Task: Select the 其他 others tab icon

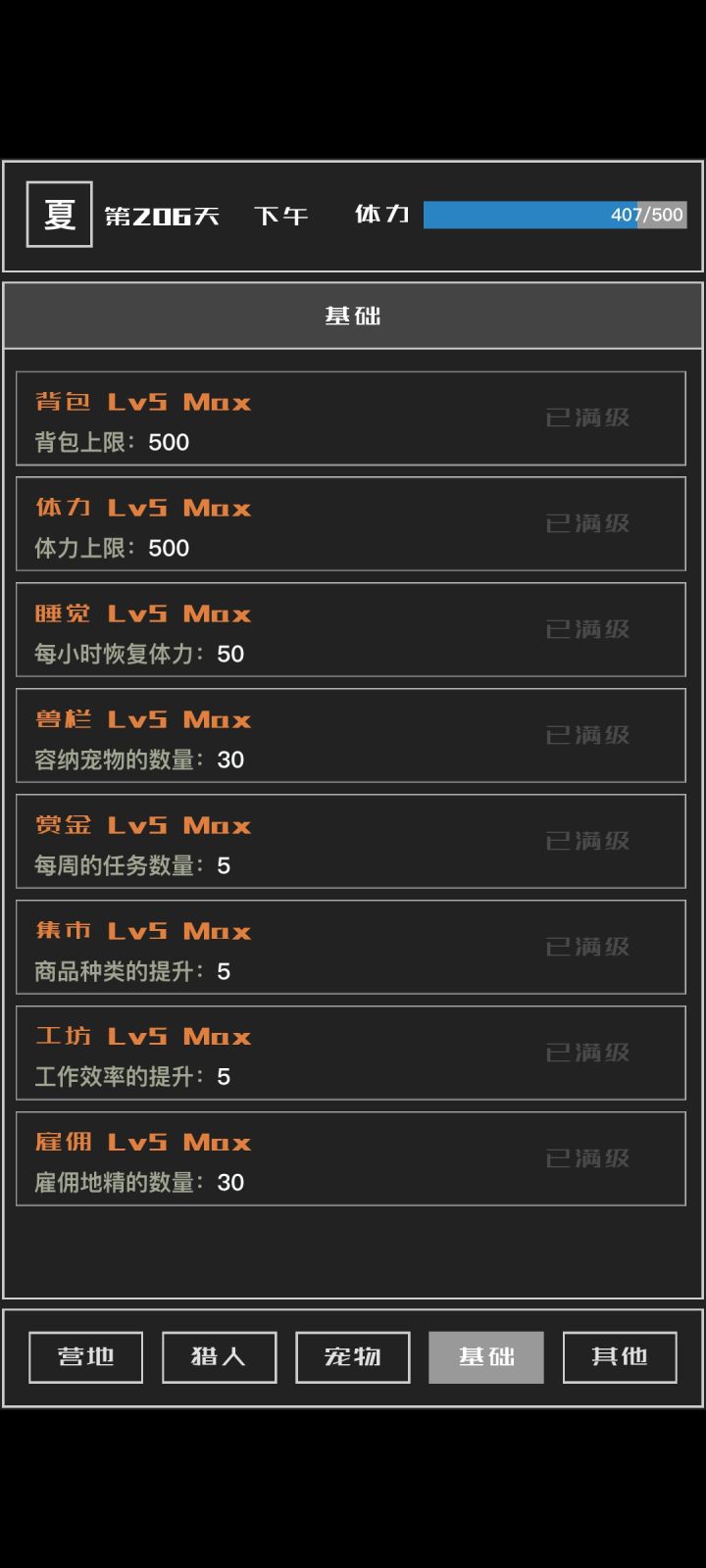Action: click(620, 1356)
